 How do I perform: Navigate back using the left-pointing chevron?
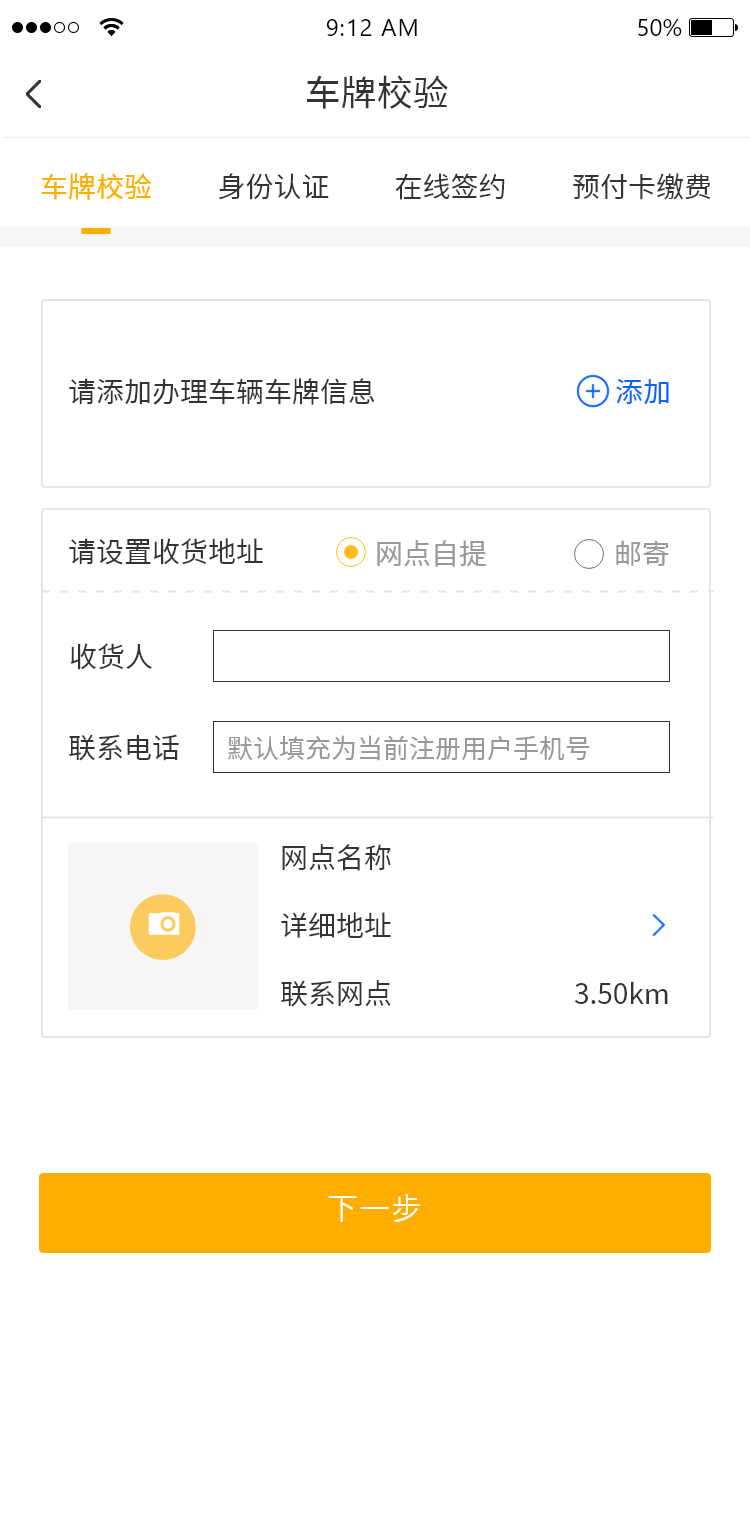[x=34, y=92]
